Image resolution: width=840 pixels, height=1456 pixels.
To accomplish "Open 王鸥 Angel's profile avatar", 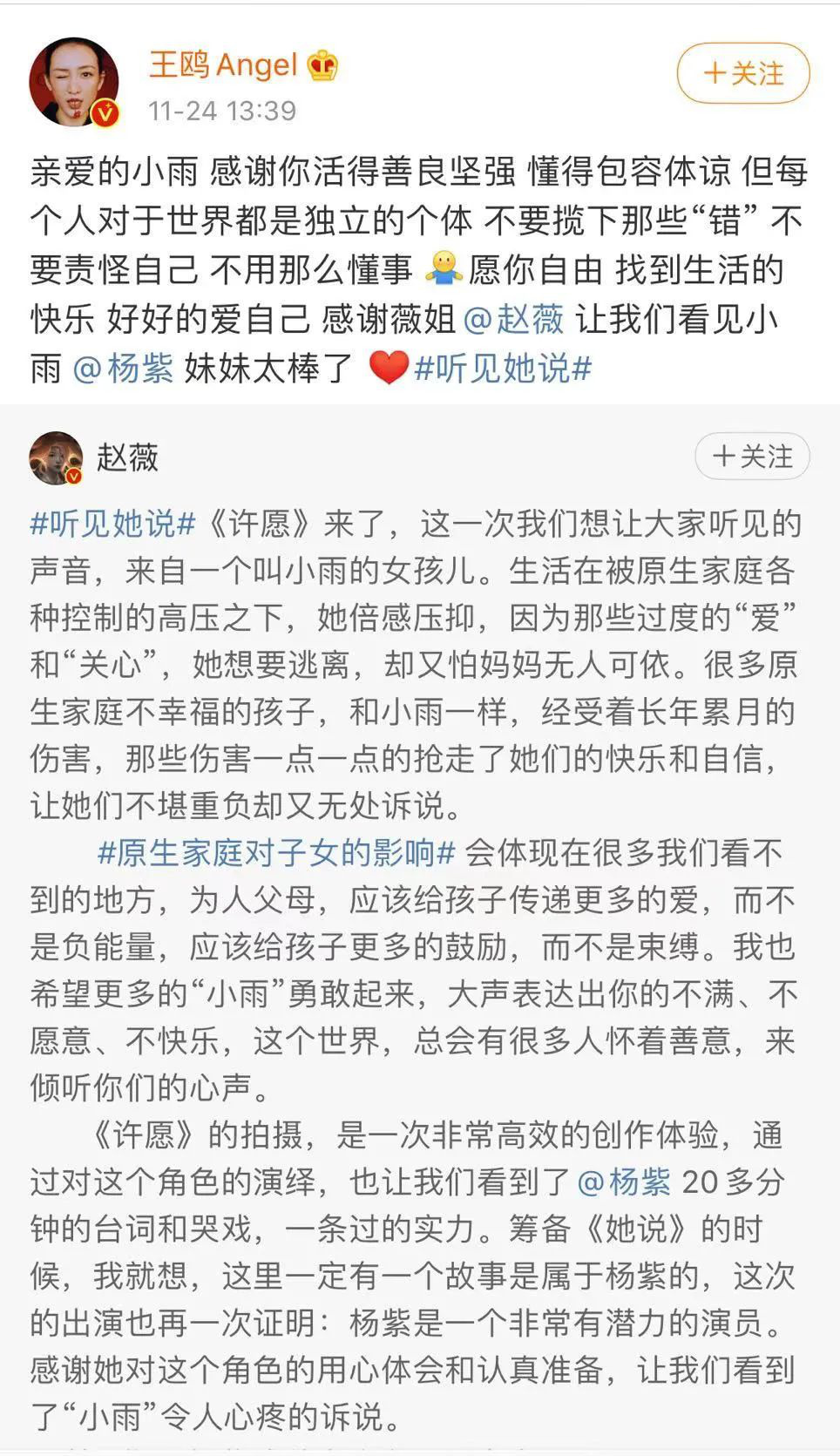I will click(x=74, y=82).
